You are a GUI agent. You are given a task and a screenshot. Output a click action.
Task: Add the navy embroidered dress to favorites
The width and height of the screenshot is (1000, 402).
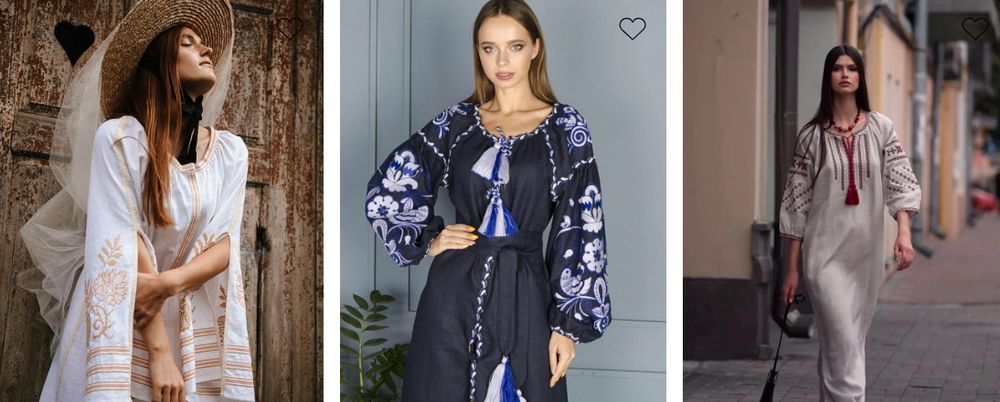632,28
